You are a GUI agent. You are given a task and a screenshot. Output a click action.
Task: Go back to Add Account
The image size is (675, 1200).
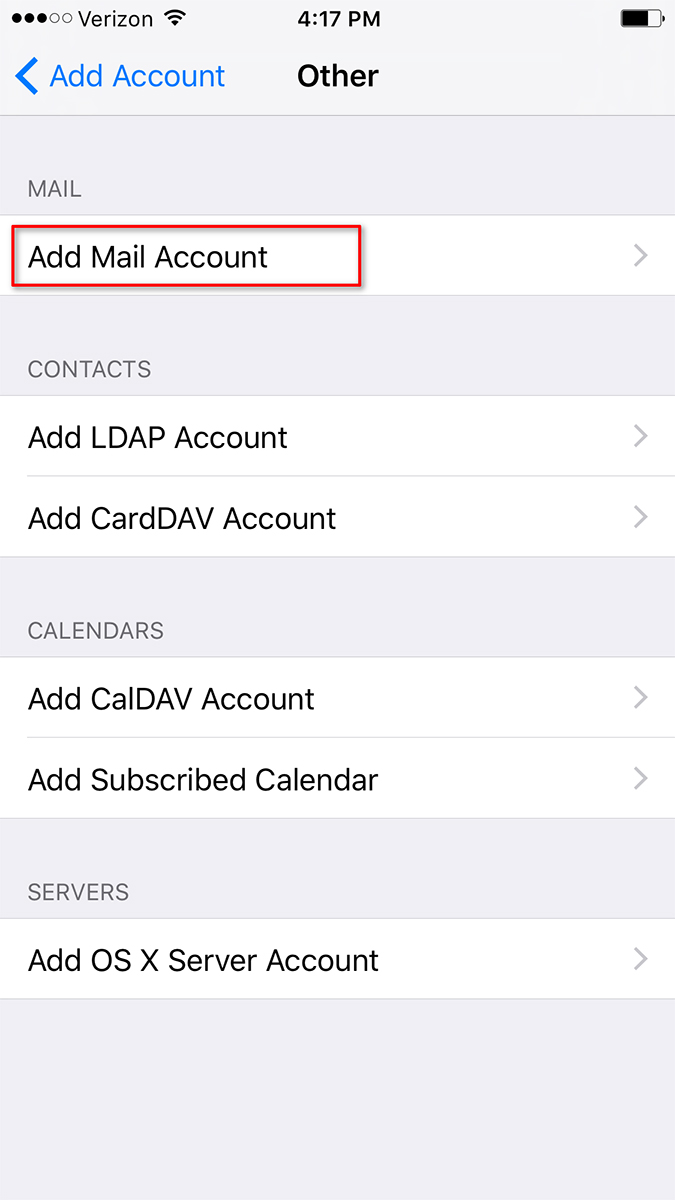[x=120, y=76]
